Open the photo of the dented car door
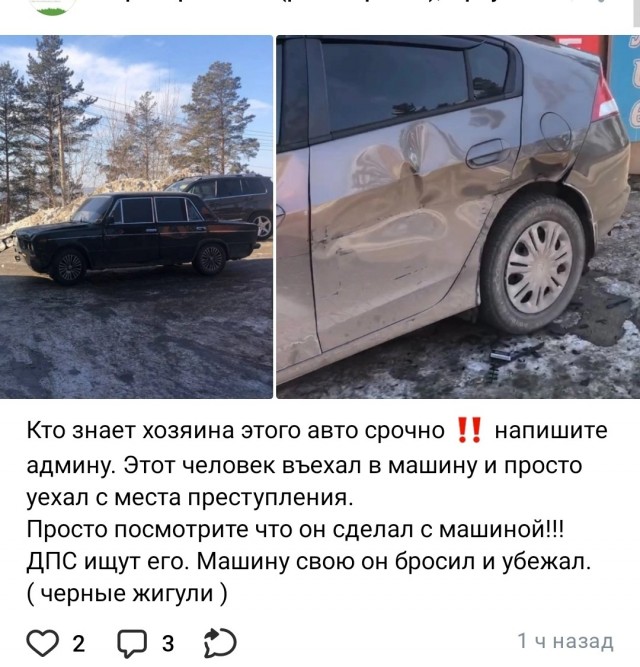 pyautogui.click(x=457, y=217)
